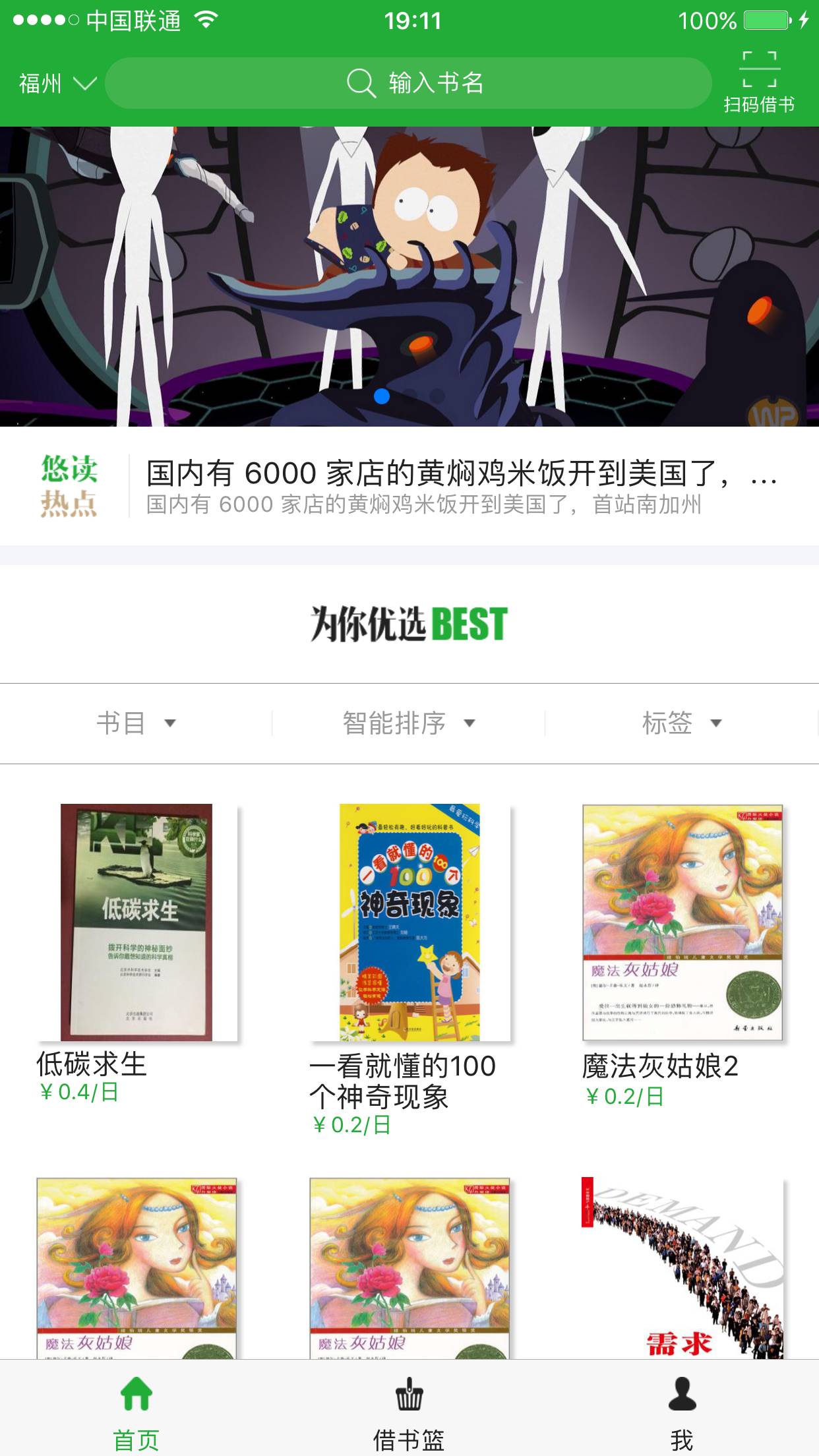The image size is (819, 1456).
Task: Open 扫码借书 scan to borrow
Action: click(759, 83)
